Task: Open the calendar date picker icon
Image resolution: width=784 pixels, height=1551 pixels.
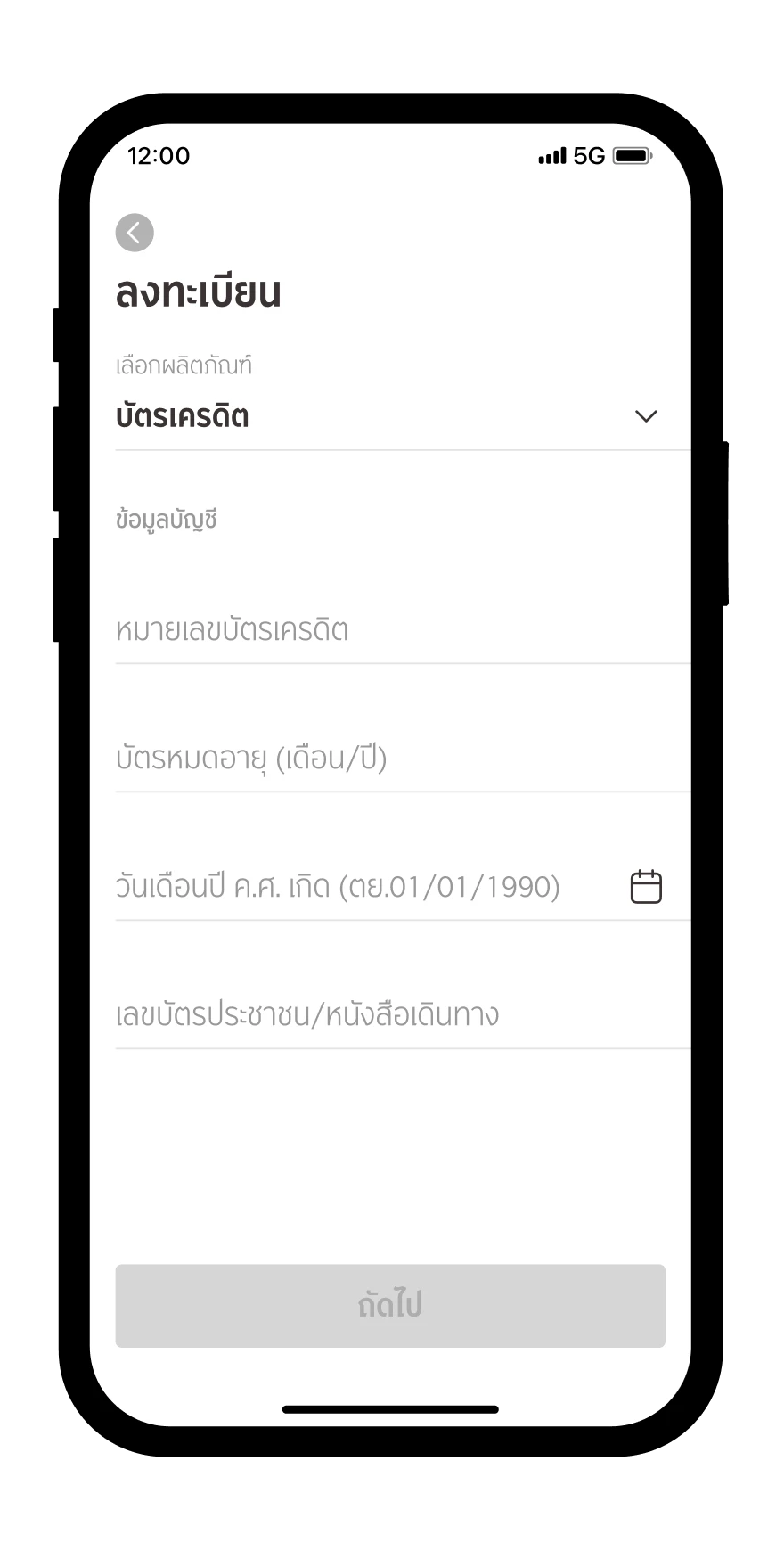Action: (x=646, y=887)
